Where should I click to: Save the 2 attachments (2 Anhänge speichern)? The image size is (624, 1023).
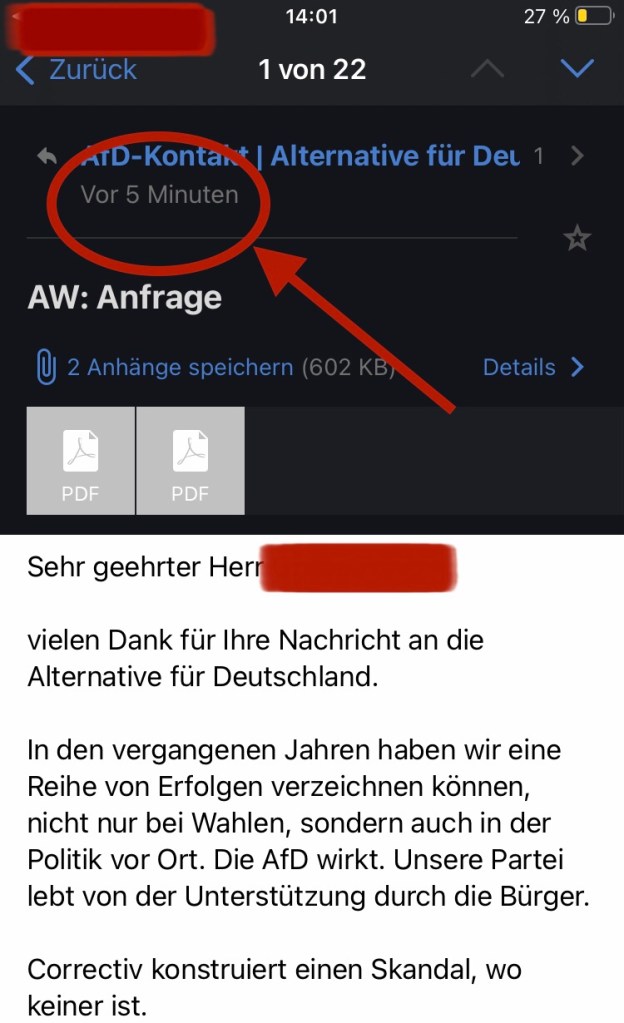tap(180, 367)
